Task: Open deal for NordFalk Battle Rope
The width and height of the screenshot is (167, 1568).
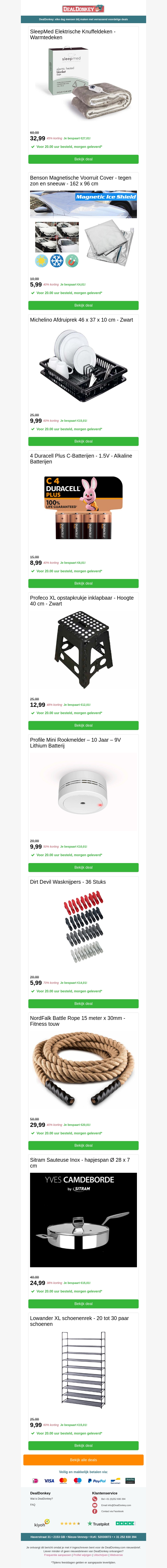Action: tap(83, 1146)
